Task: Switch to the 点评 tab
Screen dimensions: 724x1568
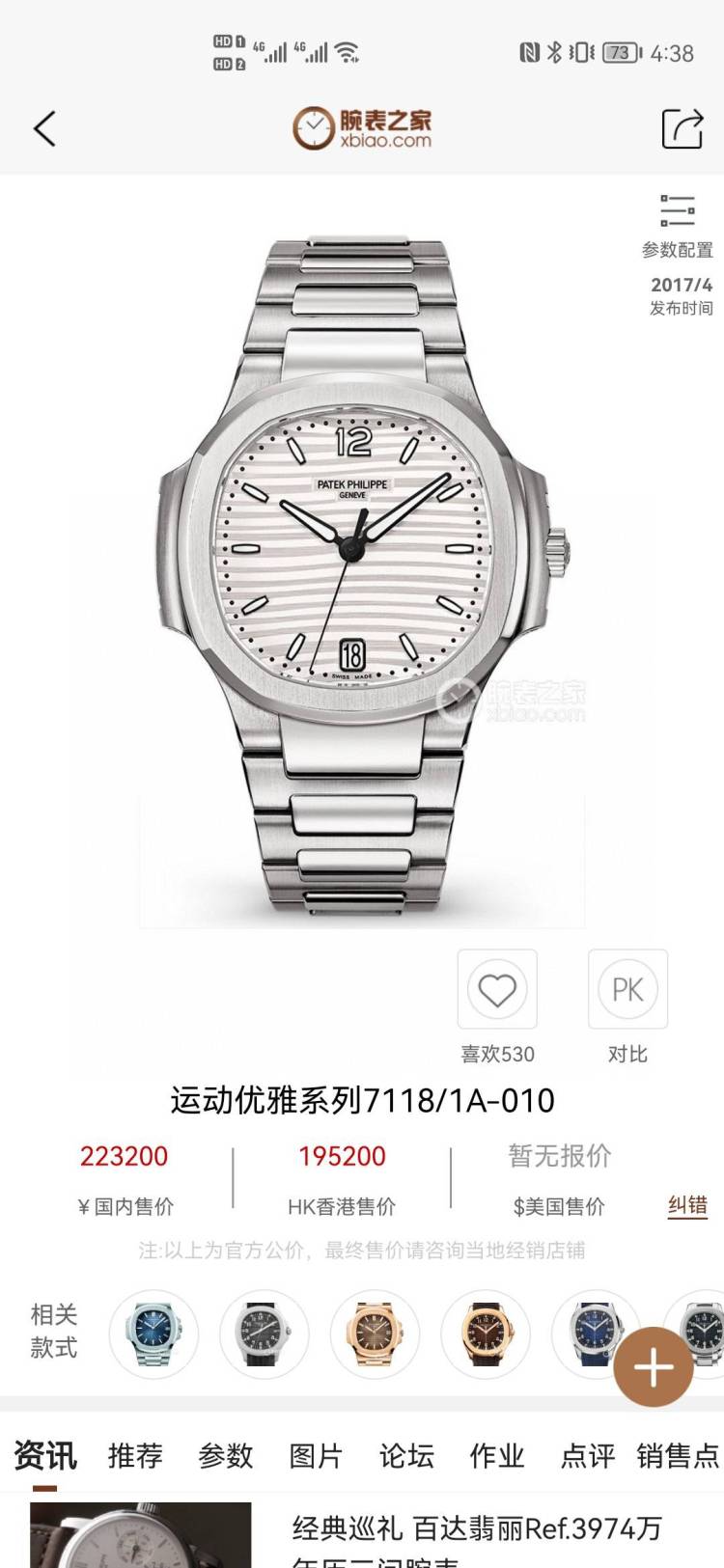Action: [x=587, y=1455]
